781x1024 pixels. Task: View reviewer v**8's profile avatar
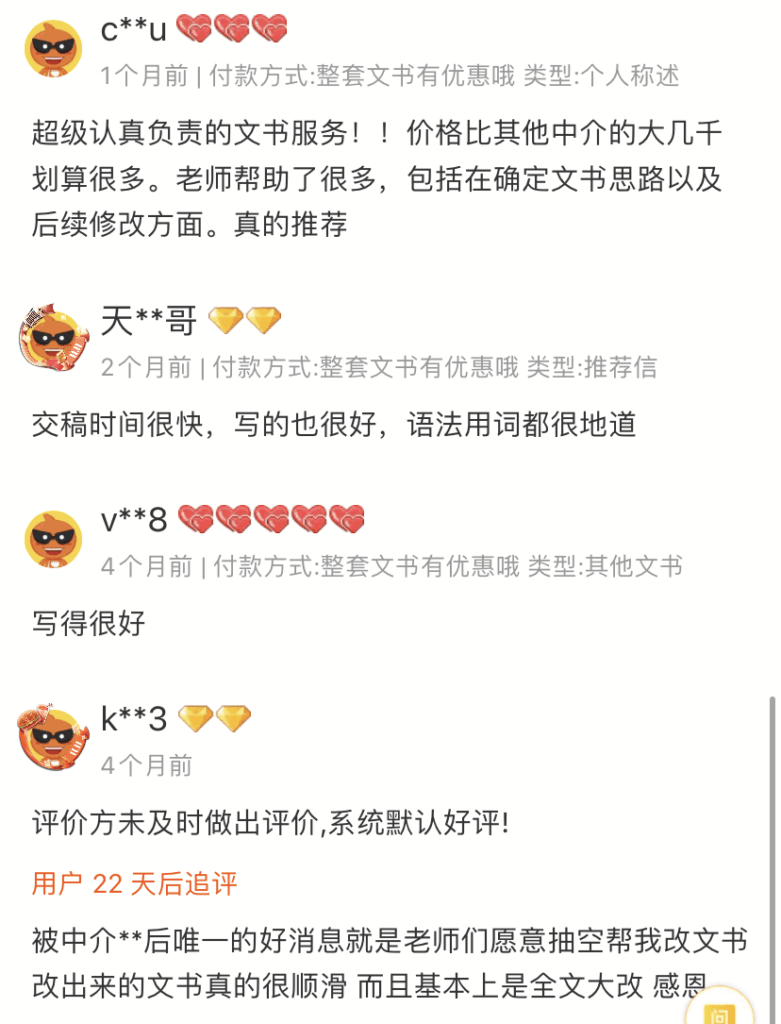click(53, 539)
